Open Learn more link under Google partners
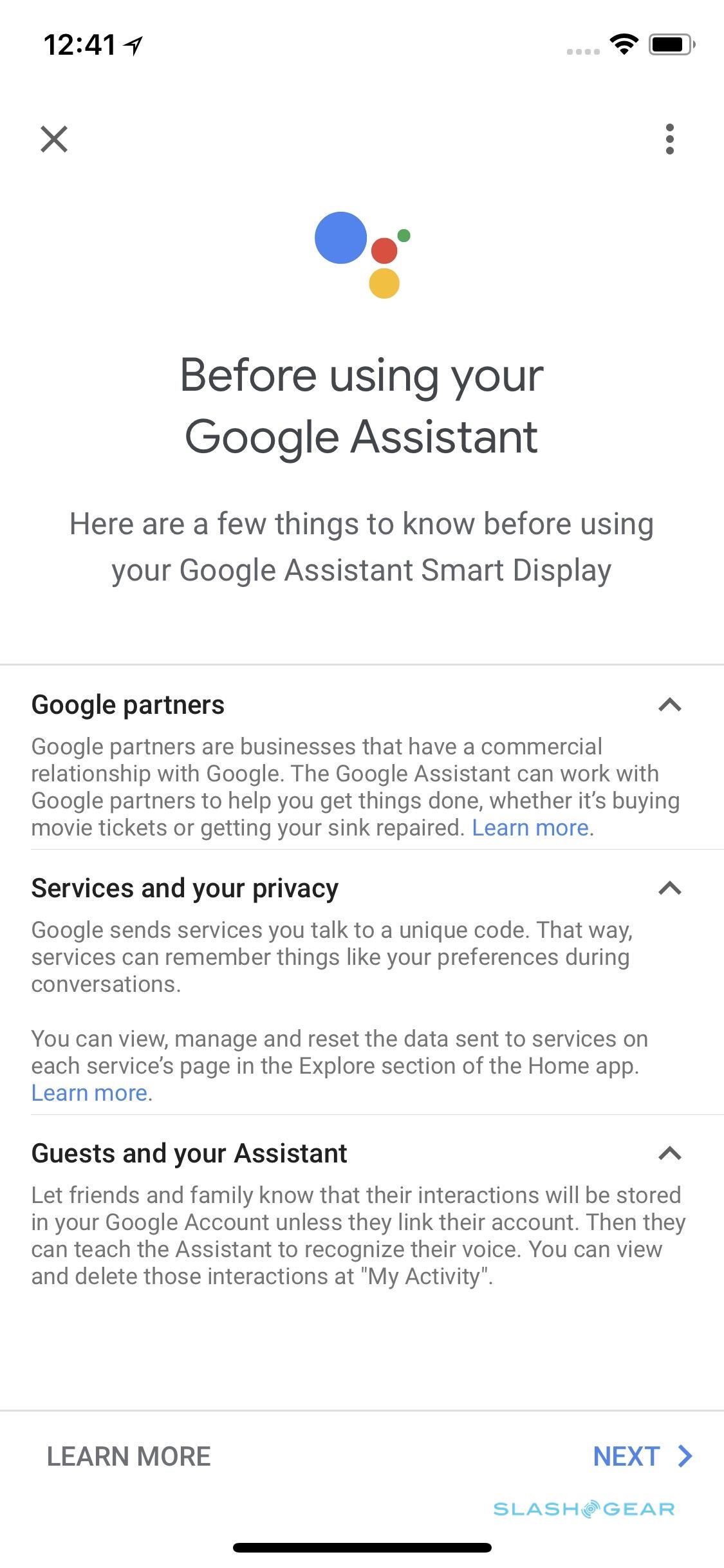Screen dimensions: 724x1568 pyautogui.click(x=530, y=828)
